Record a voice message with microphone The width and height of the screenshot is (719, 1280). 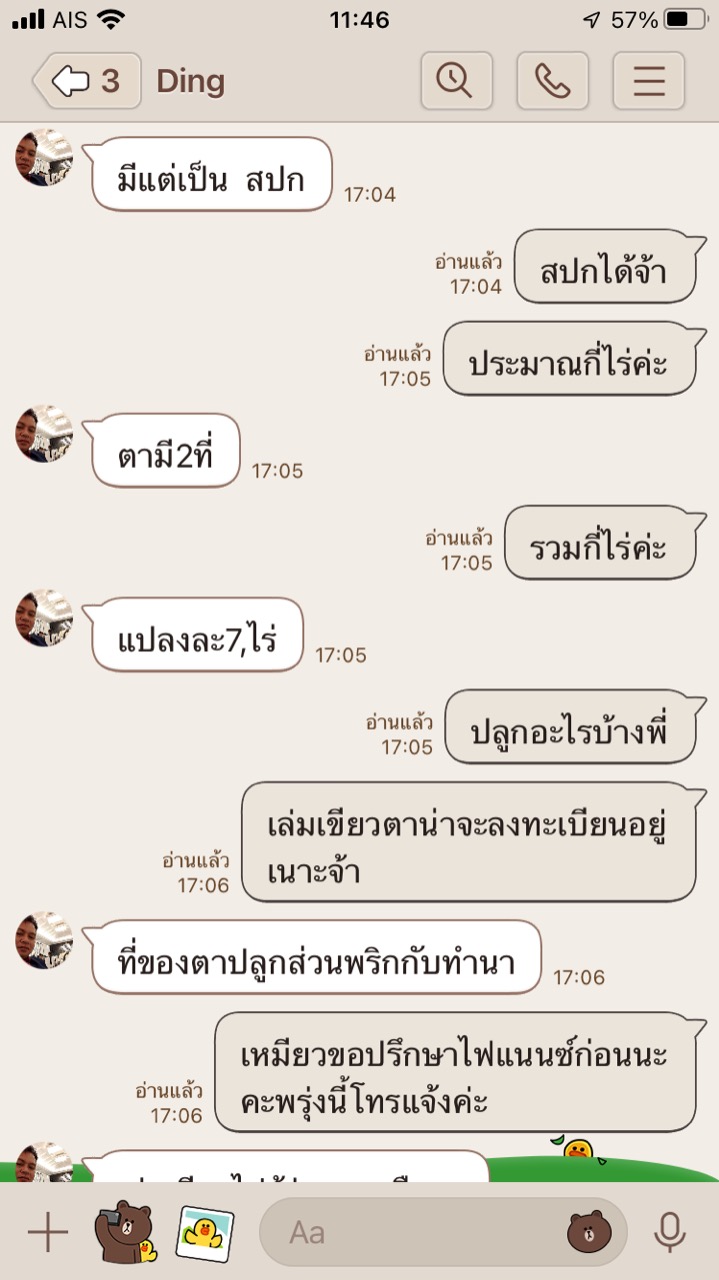click(670, 1233)
